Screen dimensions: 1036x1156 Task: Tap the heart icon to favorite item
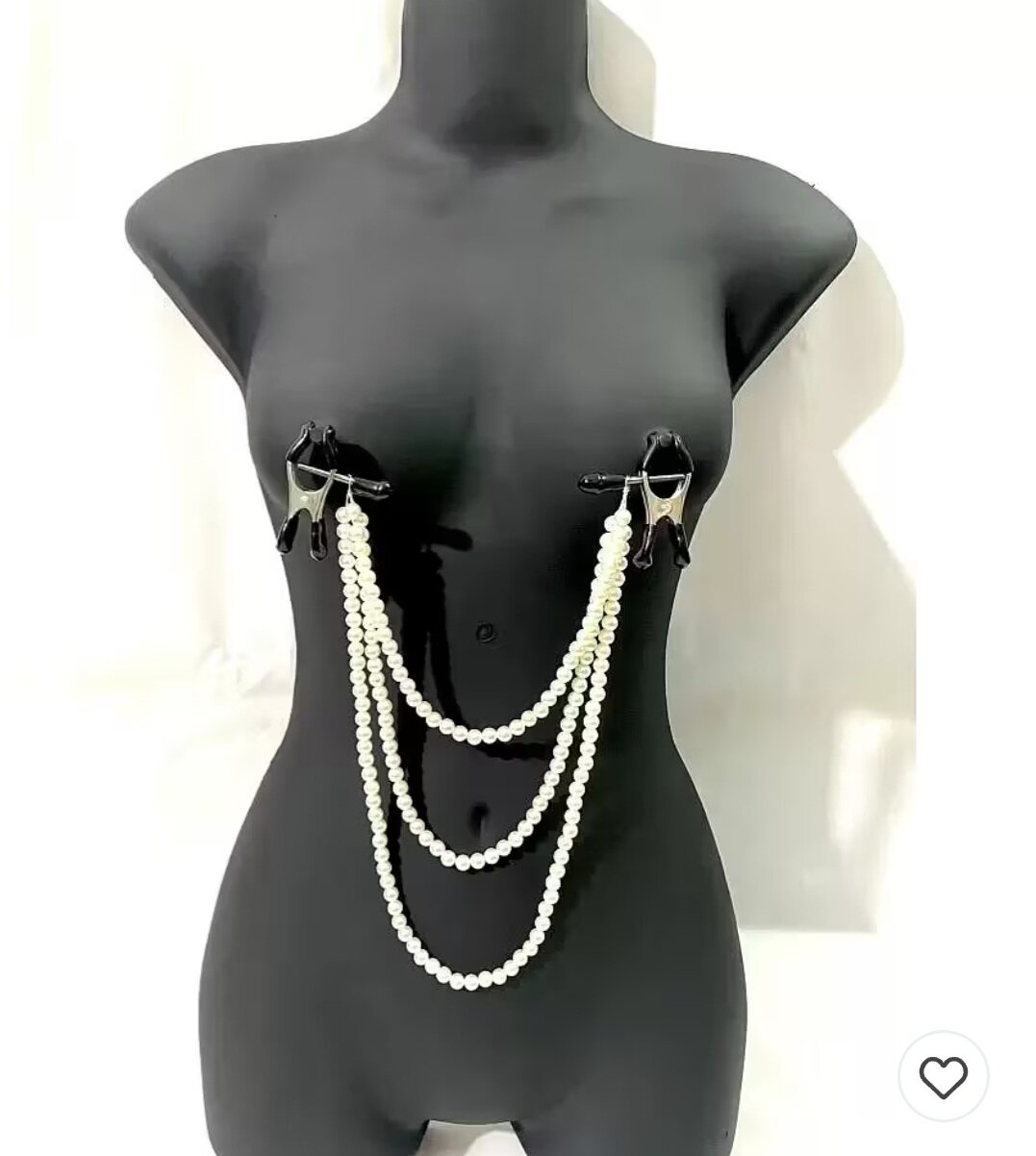[943, 1077]
